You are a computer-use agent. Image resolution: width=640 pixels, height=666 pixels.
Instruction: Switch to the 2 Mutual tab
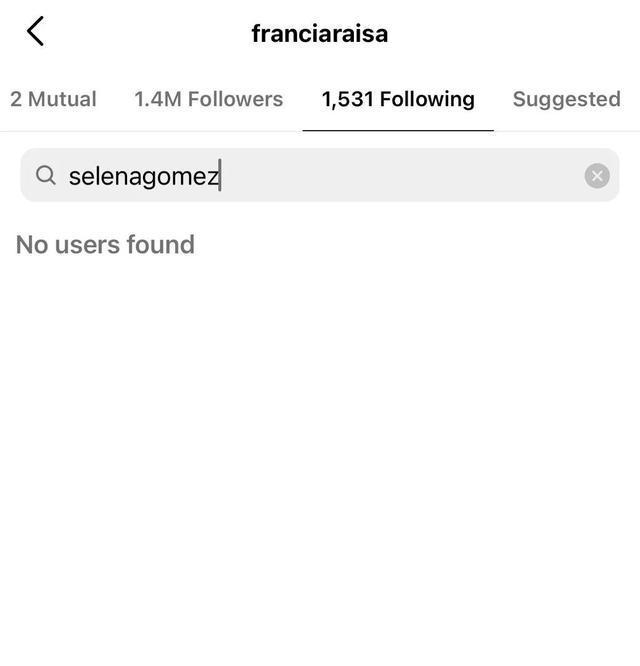(x=53, y=99)
